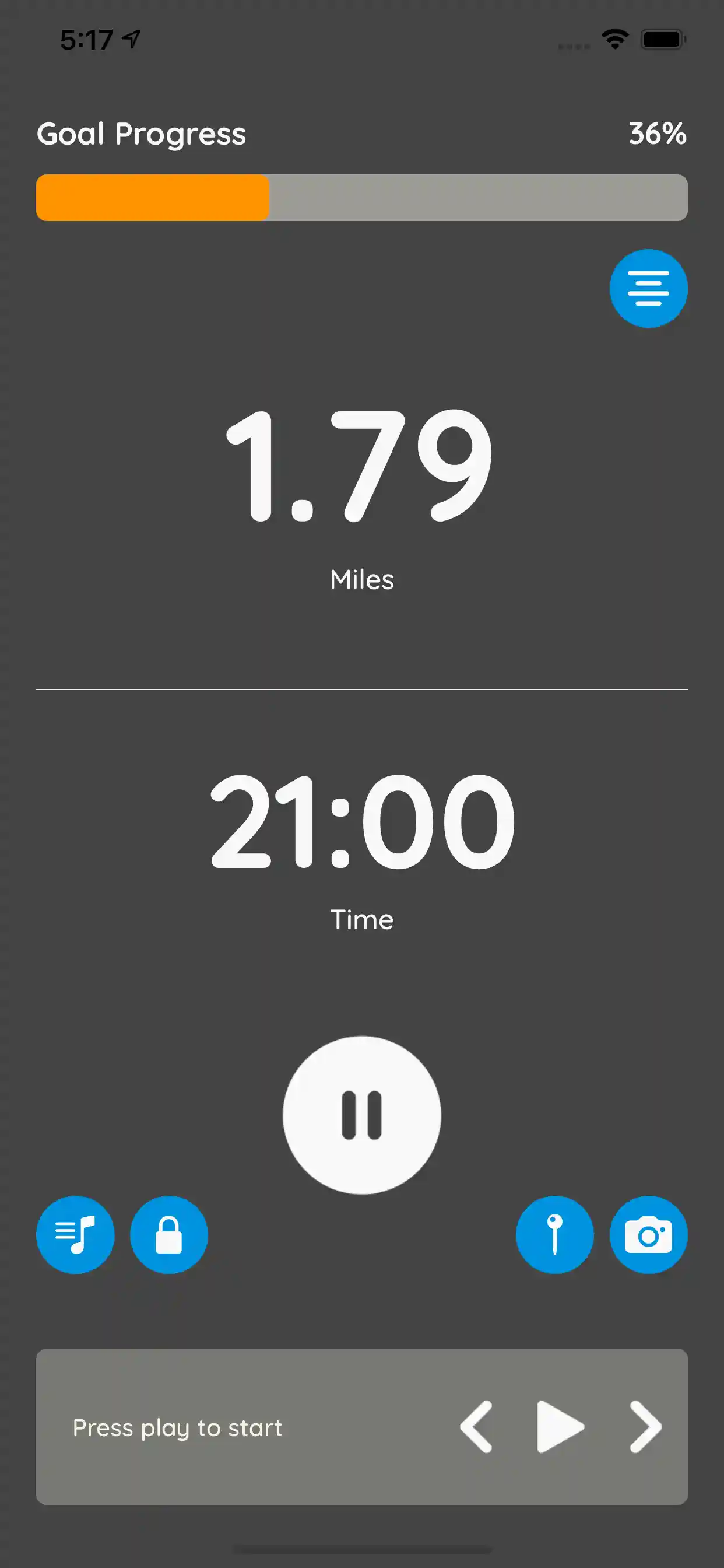Start music with the play triangle

(x=560, y=1427)
